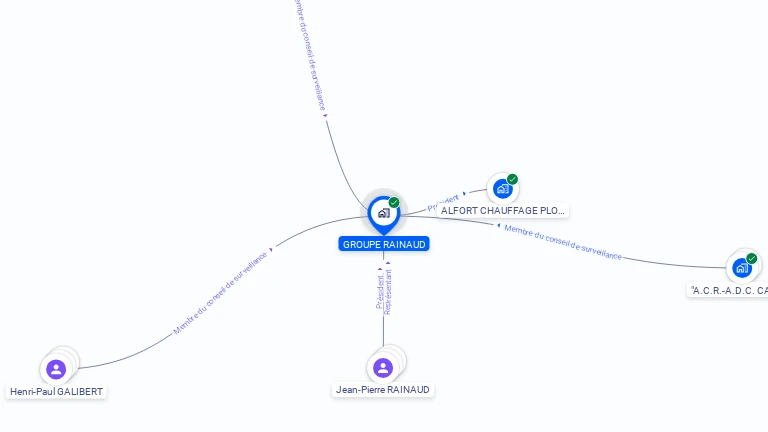Open the A.C.R.-A.D.C. company node
The height and width of the screenshot is (432, 768).
point(742,268)
